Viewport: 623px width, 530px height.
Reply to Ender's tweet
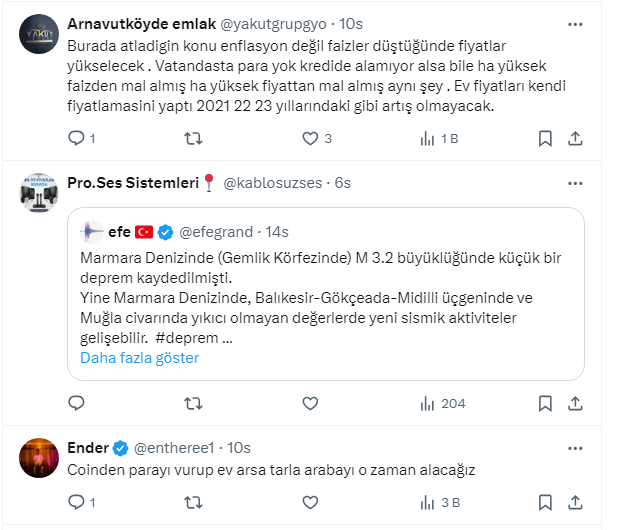pyautogui.click(x=77, y=503)
